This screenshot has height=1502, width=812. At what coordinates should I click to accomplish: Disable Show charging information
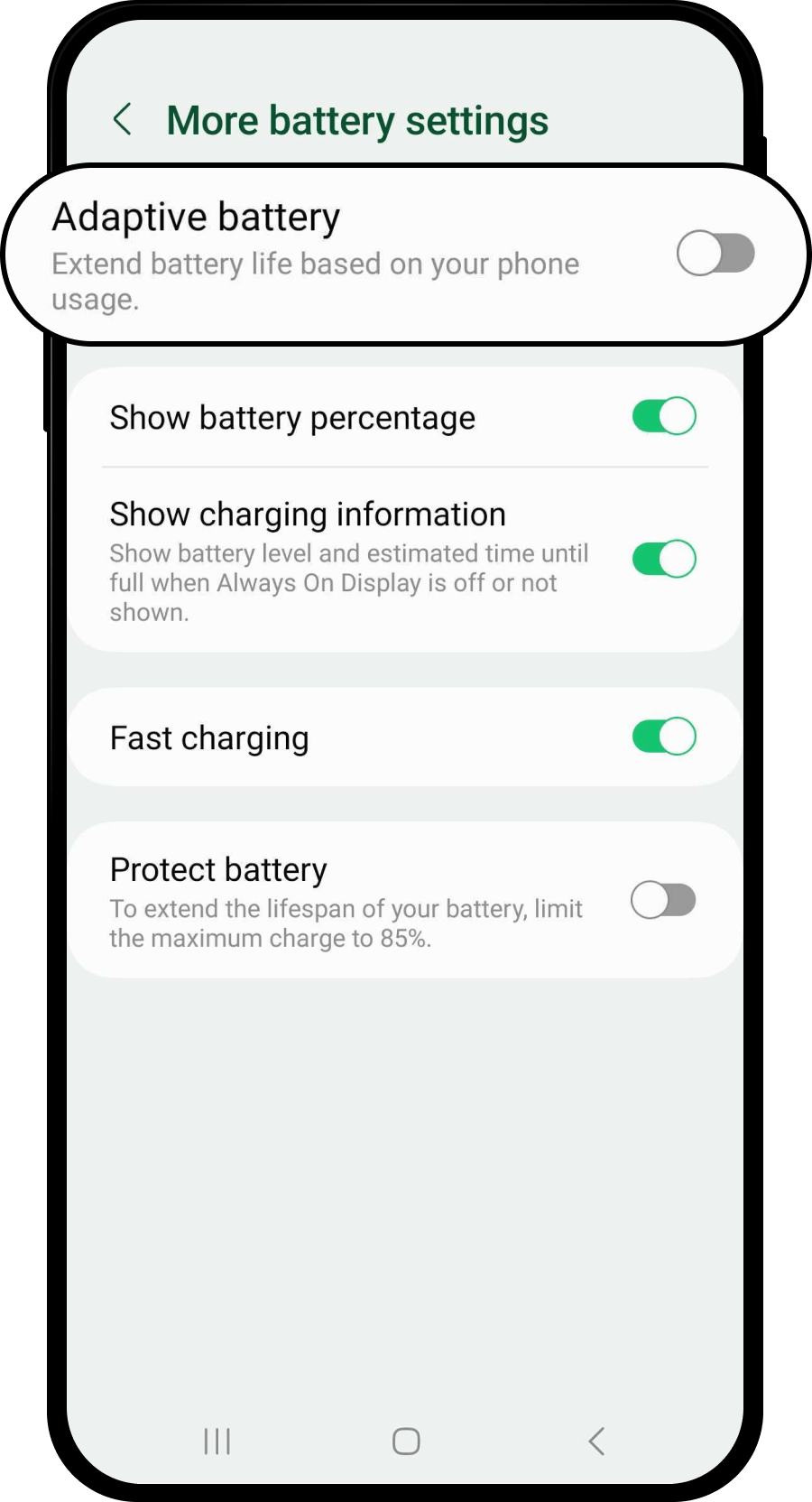click(x=664, y=559)
